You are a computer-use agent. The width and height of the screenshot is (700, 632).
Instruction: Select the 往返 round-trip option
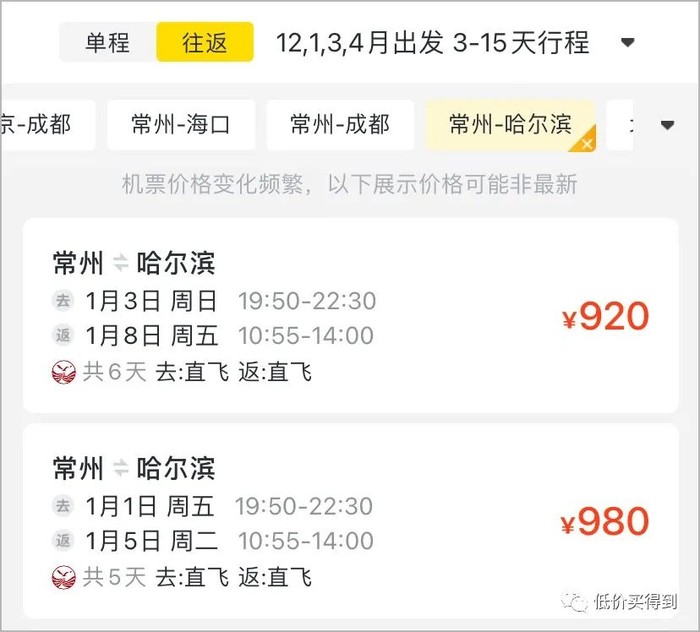point(205,43)
